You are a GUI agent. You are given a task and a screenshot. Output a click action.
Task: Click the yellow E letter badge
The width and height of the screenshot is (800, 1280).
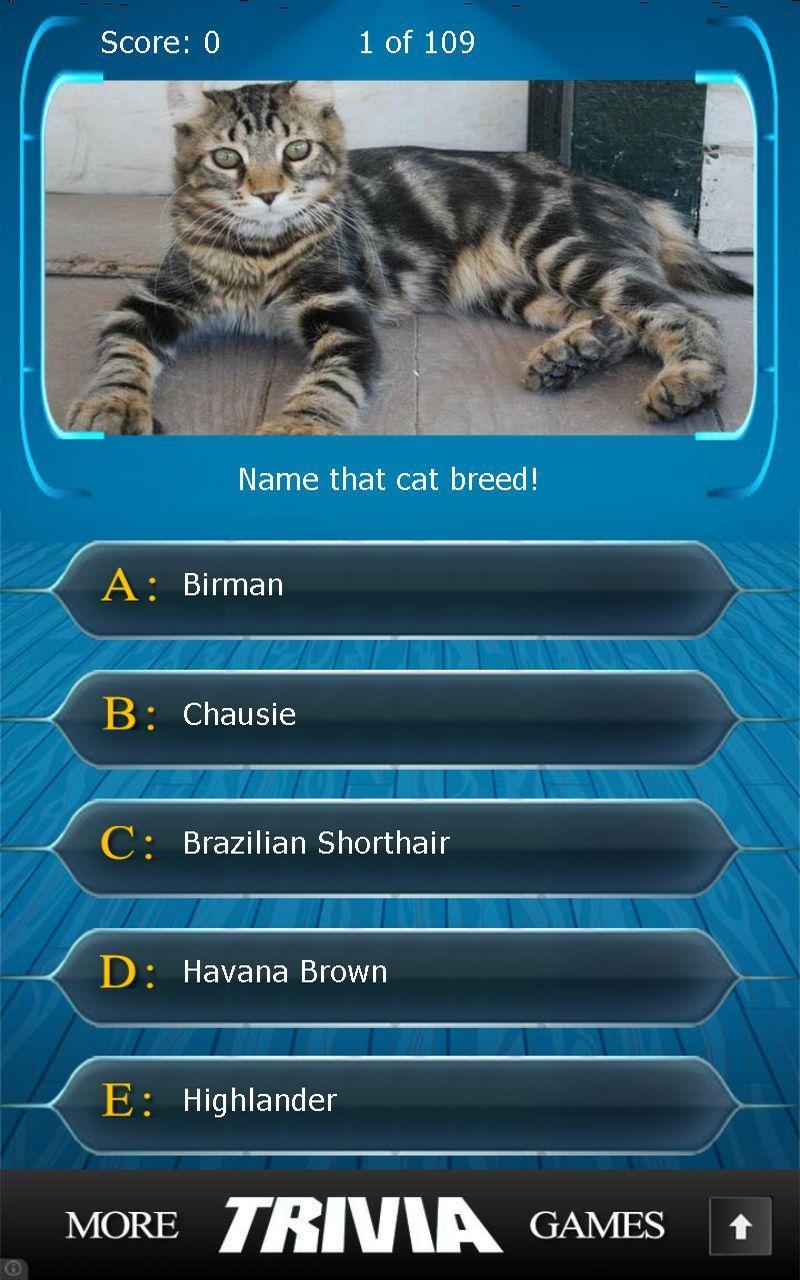pyautogui.click(x=120, y=1100)
